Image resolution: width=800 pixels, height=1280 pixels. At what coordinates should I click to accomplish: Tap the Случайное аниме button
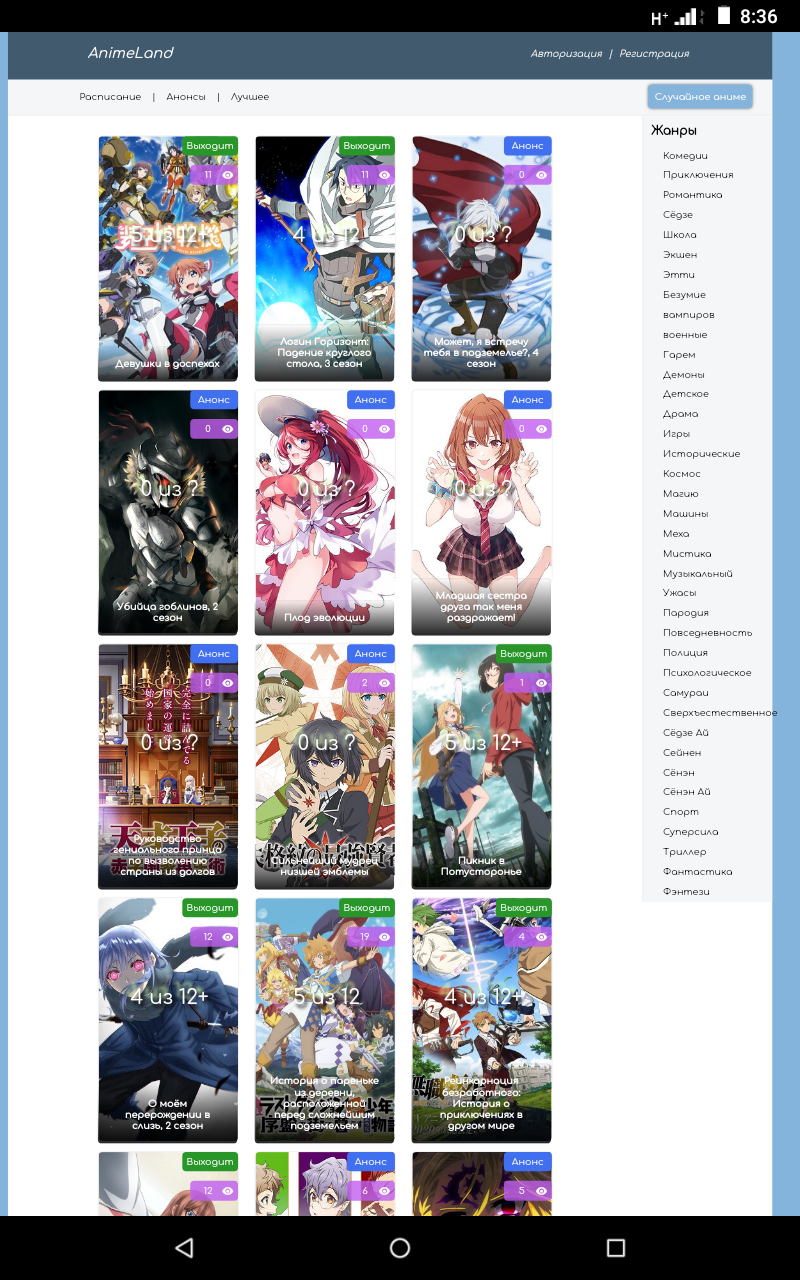click(700, 97)
